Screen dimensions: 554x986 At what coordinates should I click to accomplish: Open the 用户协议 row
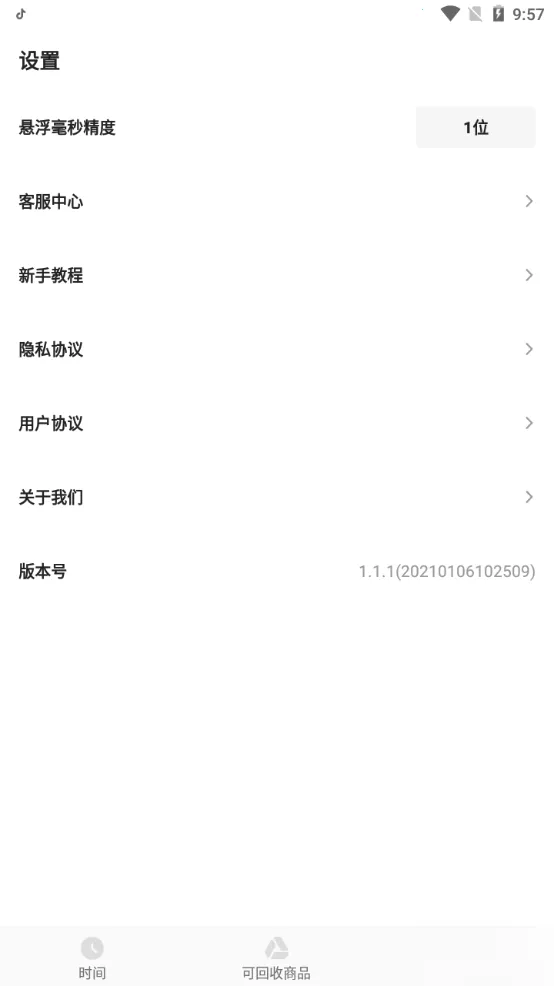(277, 423)
